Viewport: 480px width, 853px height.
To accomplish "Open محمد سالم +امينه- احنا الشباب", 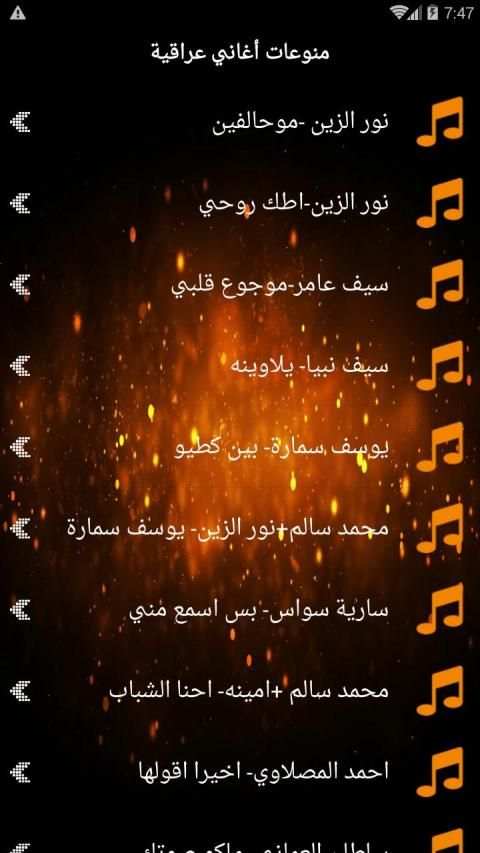I will [x=240, y=691].
